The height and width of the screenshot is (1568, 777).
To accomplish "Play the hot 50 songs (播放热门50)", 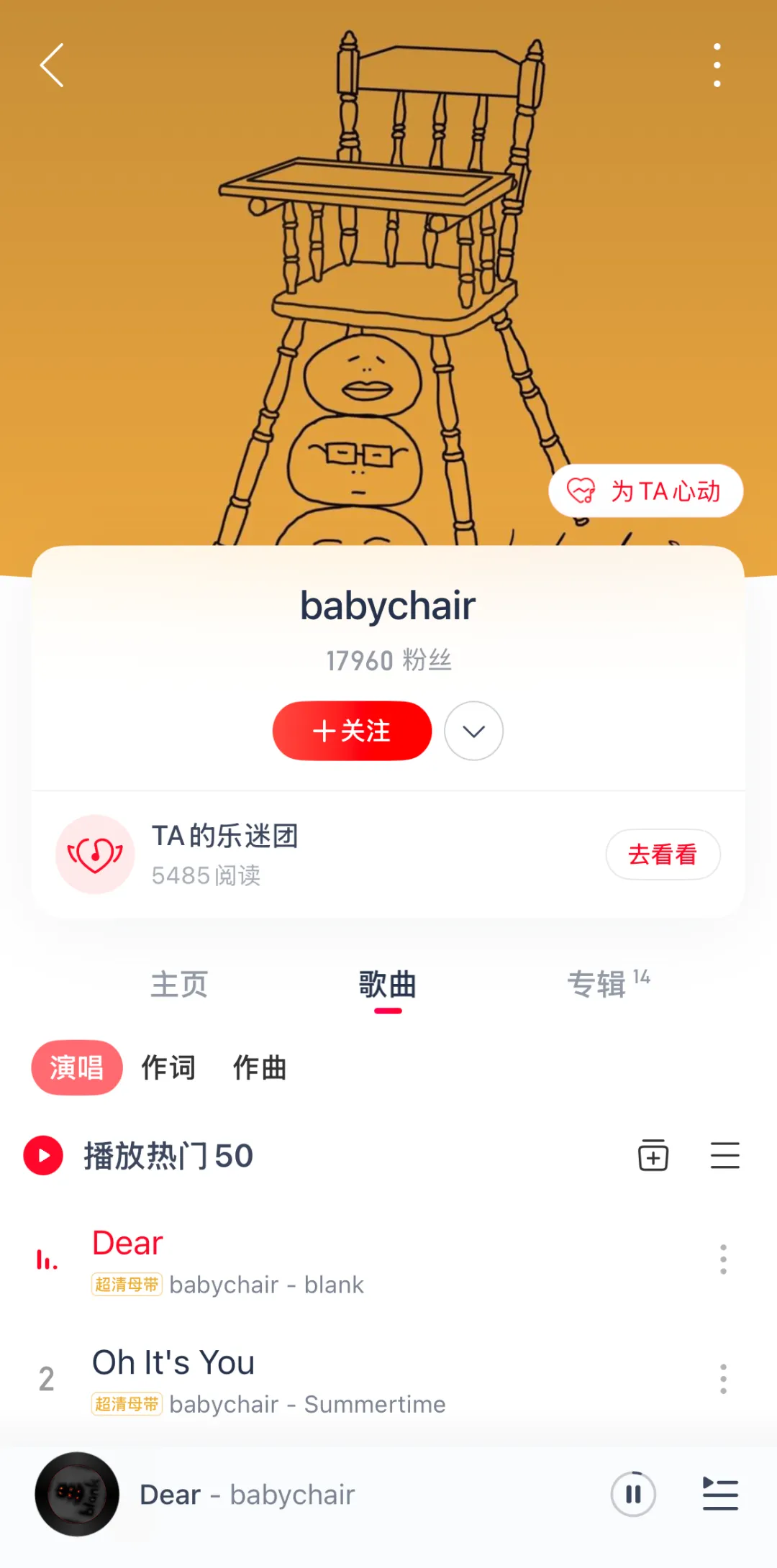I will click(x=139, y=1156).
